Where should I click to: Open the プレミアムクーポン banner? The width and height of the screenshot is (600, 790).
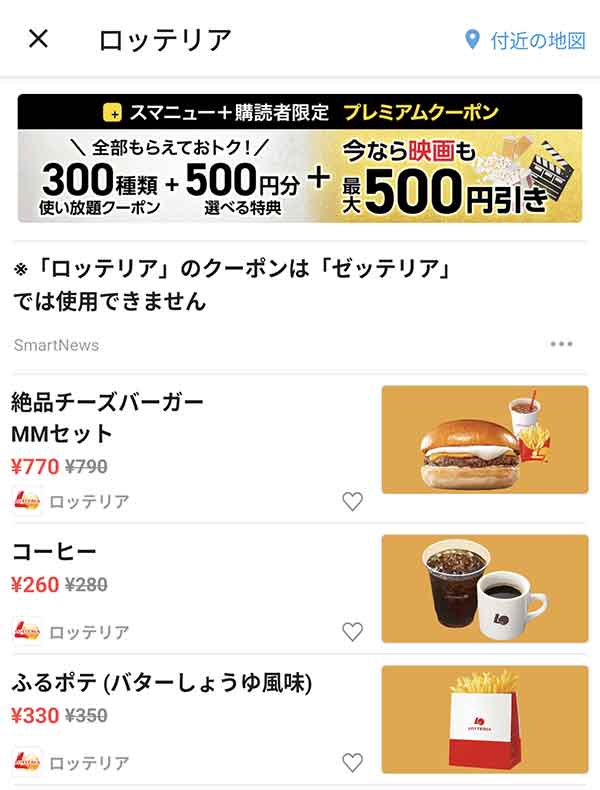(300, 158)
